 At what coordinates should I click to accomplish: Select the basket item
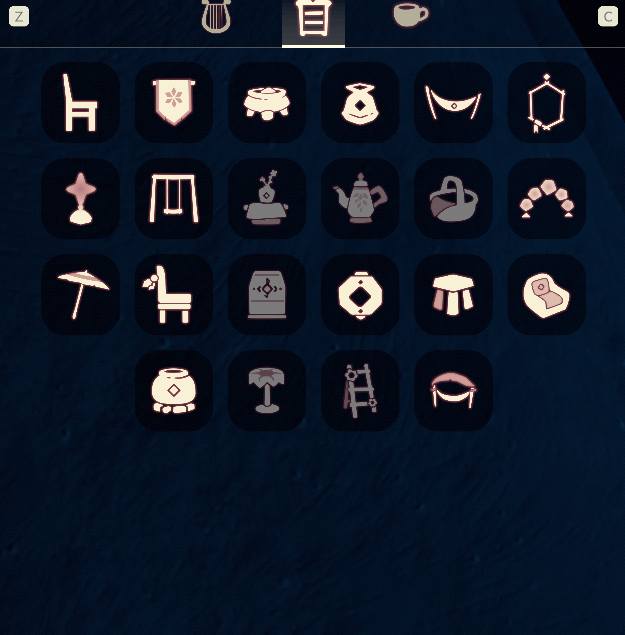(x=453, y=198)
